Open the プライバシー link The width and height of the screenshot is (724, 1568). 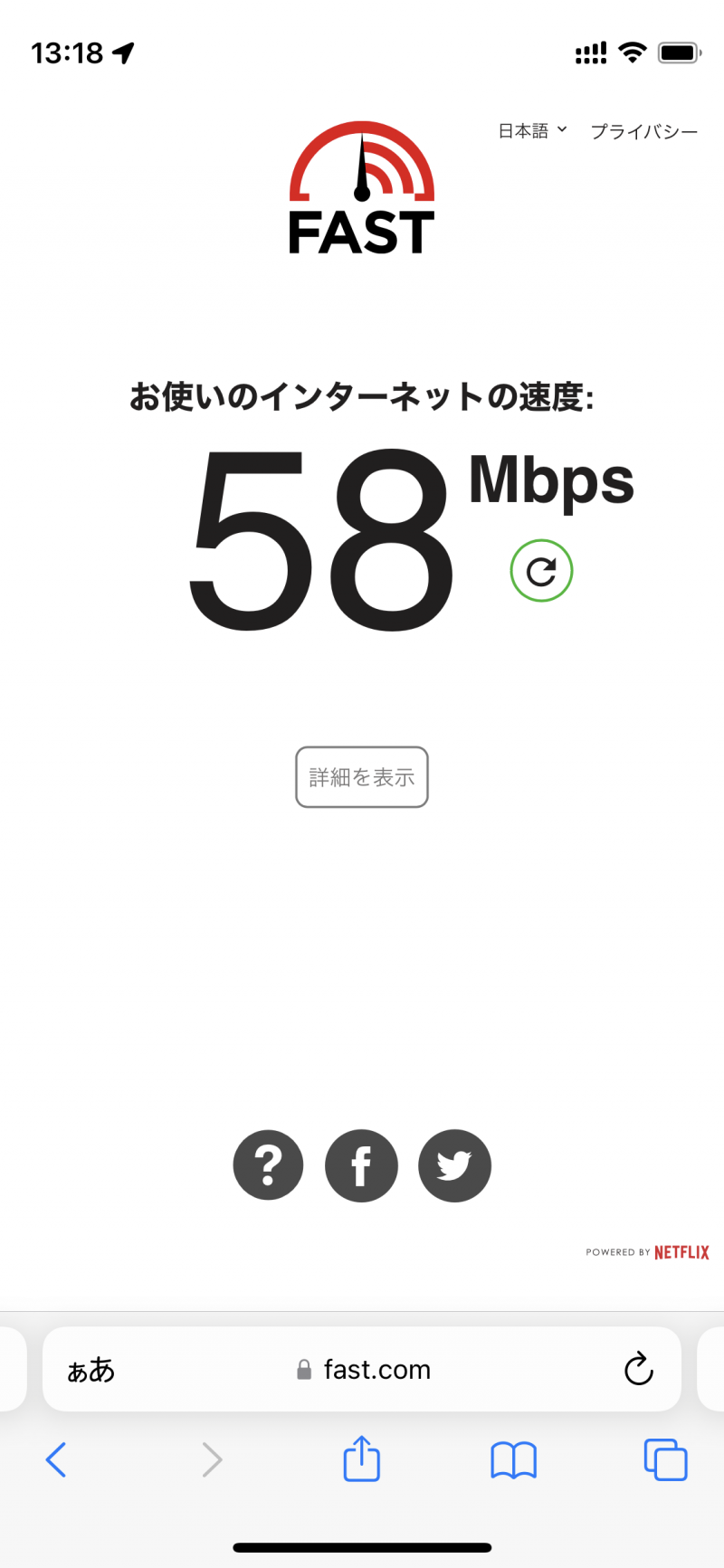(644, 131)
